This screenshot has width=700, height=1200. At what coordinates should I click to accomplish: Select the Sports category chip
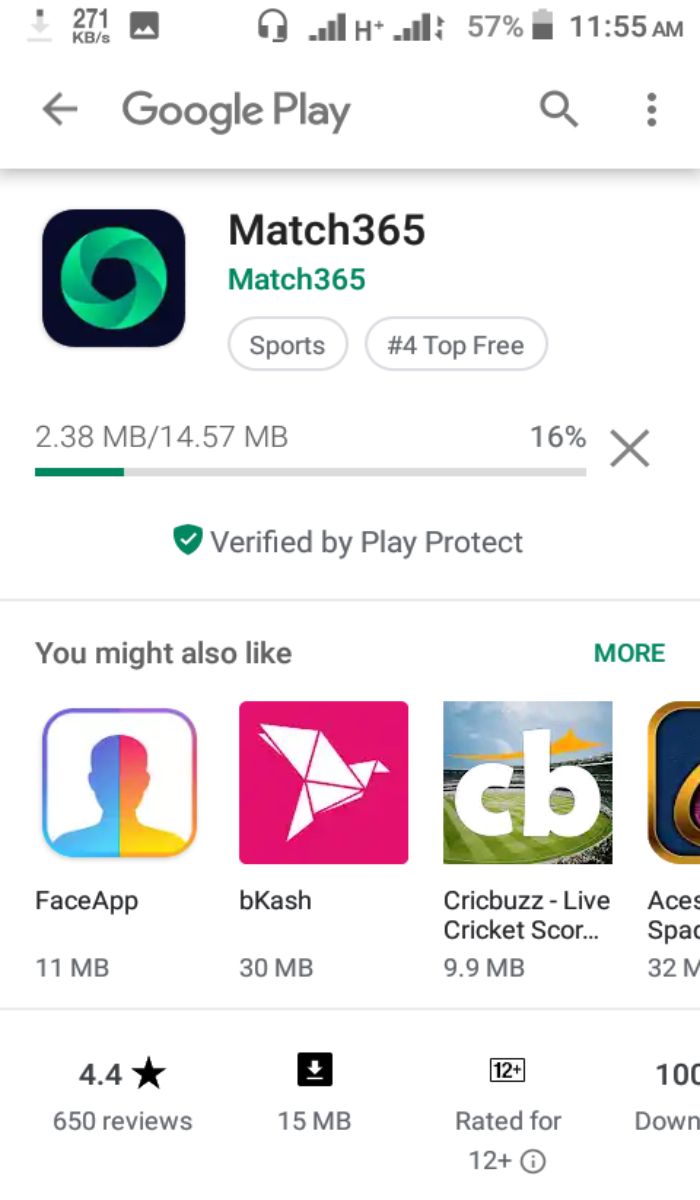coord(287,346)
